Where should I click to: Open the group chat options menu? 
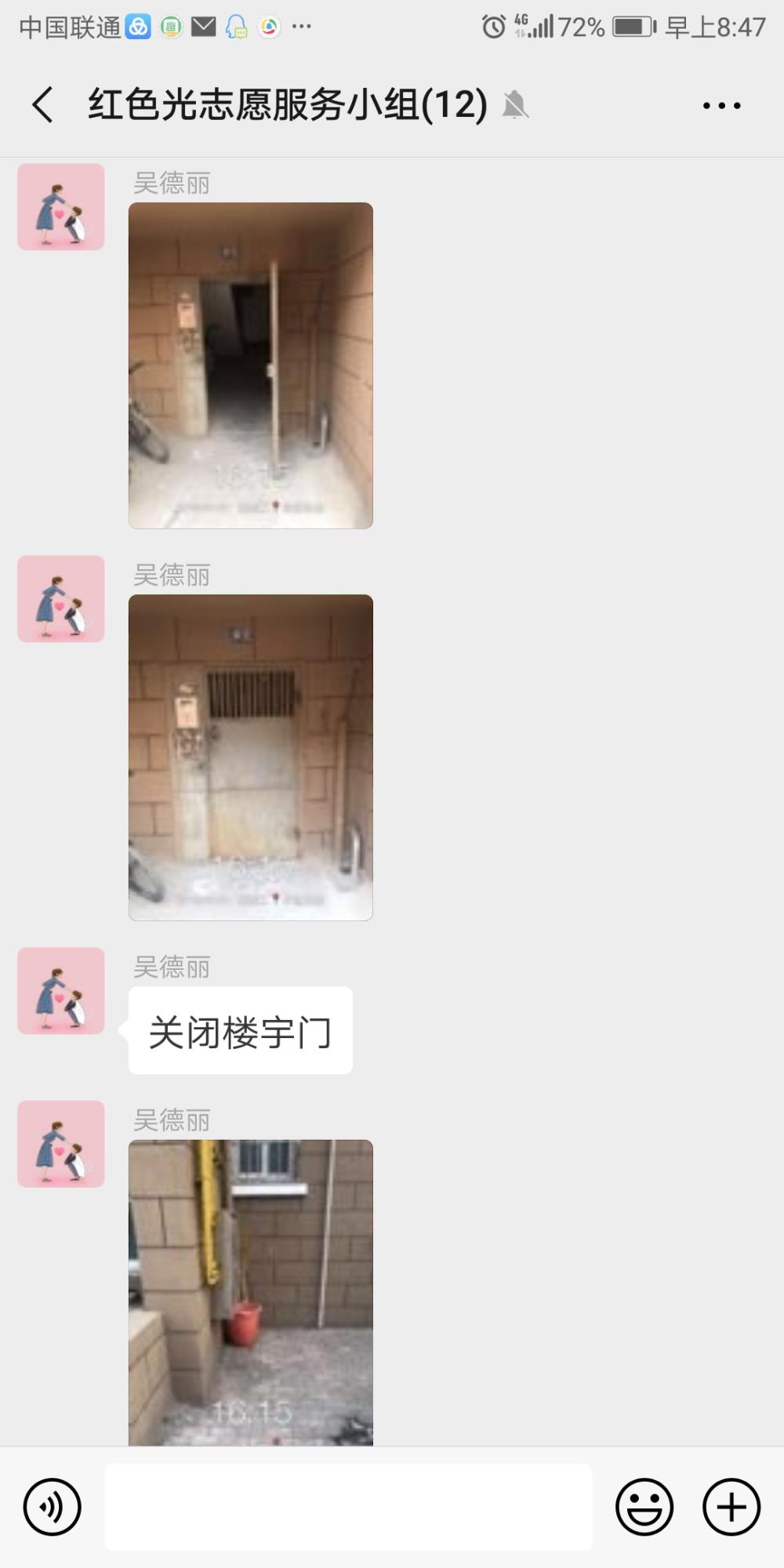(722, 105)
